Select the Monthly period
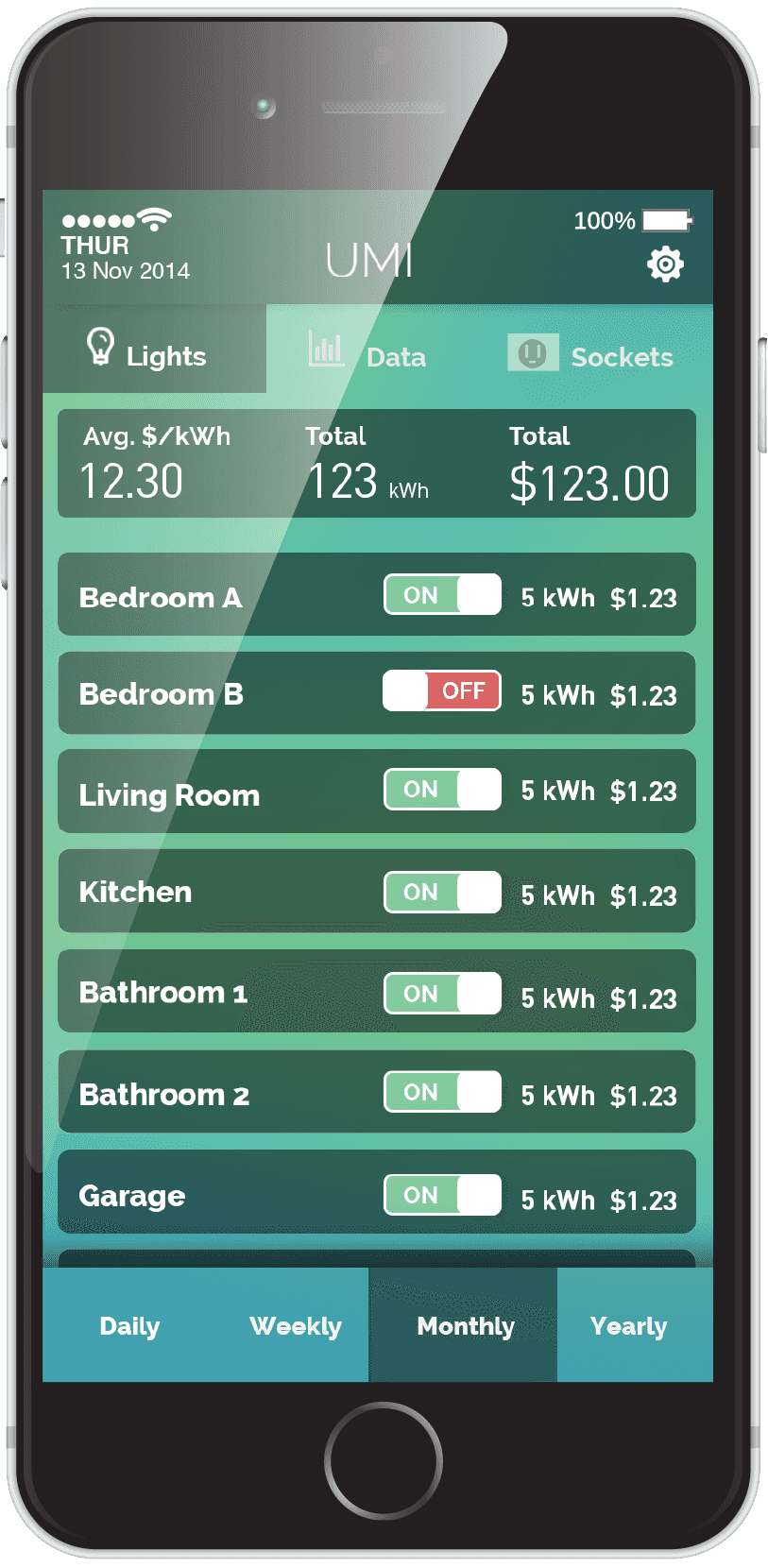 coord(465,1325)
